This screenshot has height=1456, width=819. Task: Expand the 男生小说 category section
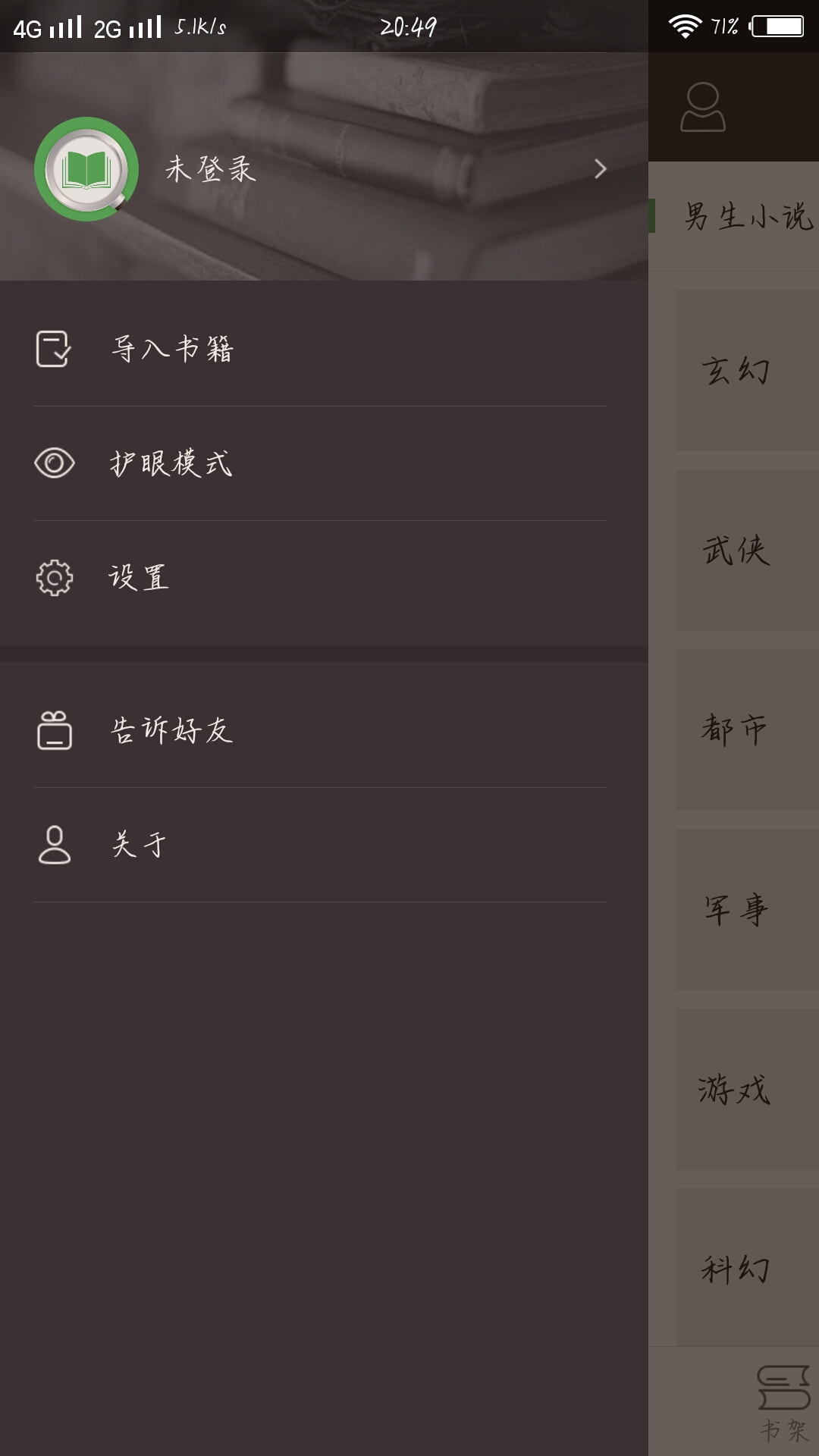(x=739, y=217)
